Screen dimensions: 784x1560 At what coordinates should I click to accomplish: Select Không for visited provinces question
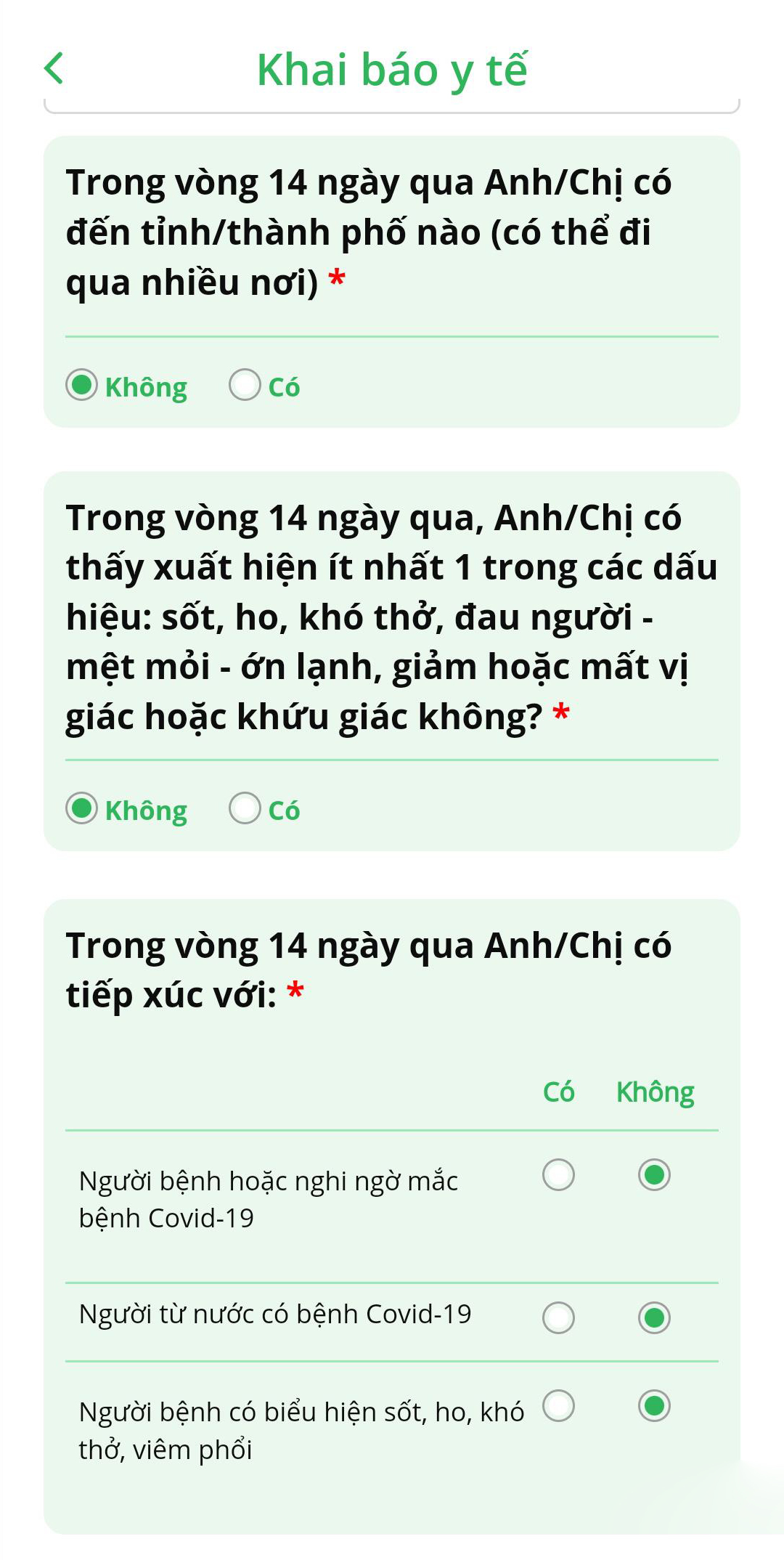click(82, 385)
